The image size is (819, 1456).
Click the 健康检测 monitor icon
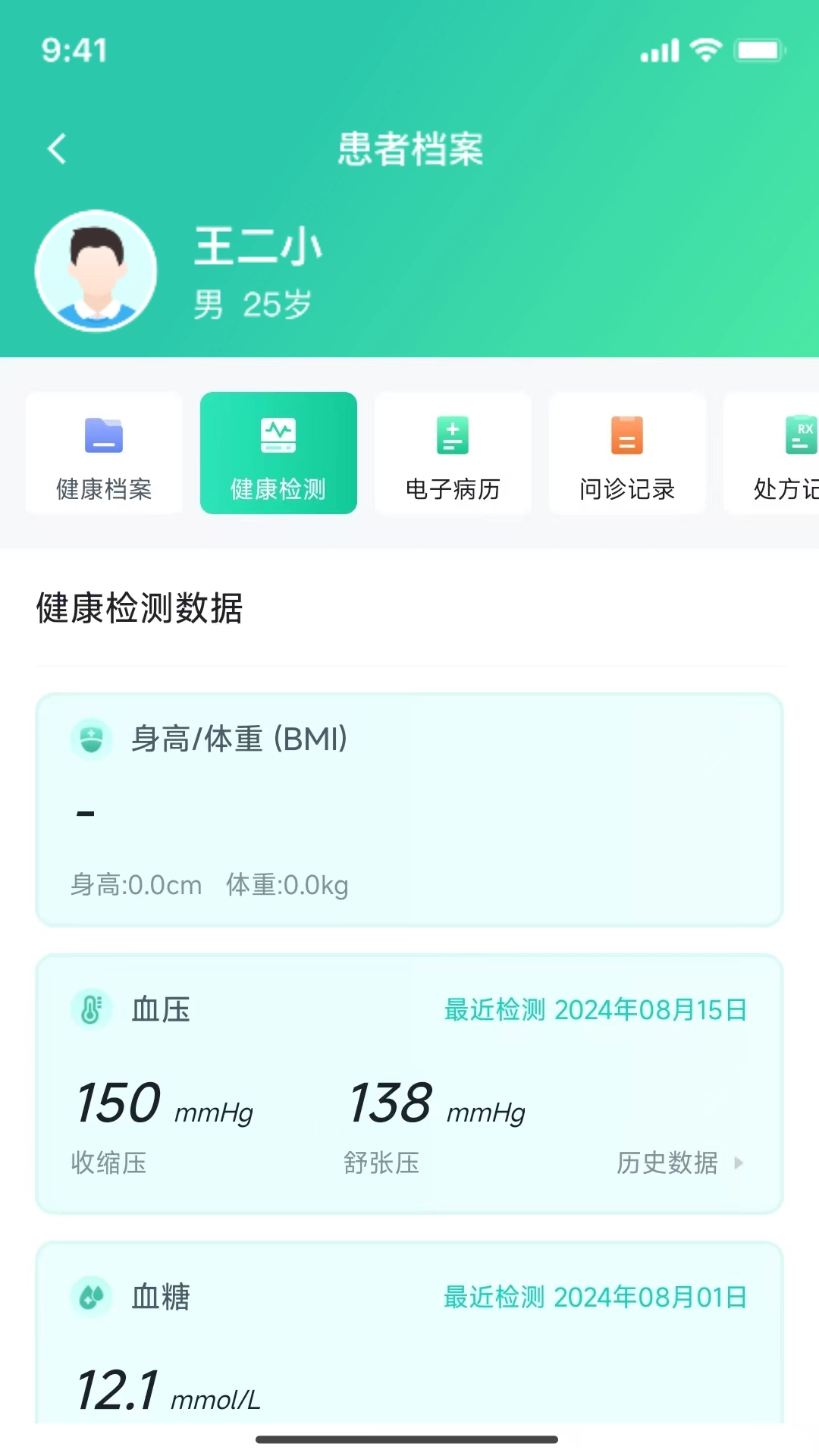278,434
